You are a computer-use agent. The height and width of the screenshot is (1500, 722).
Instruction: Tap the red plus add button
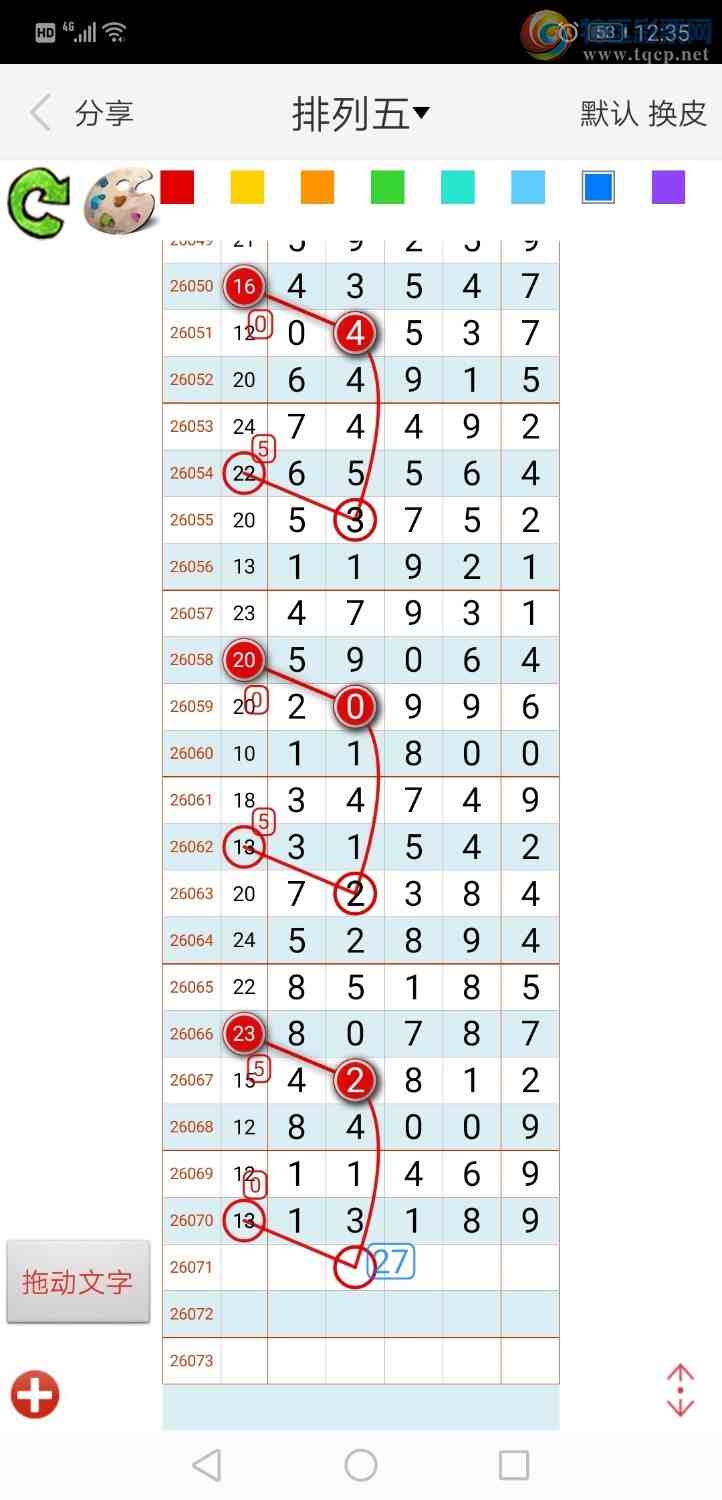click(36, 1395)
